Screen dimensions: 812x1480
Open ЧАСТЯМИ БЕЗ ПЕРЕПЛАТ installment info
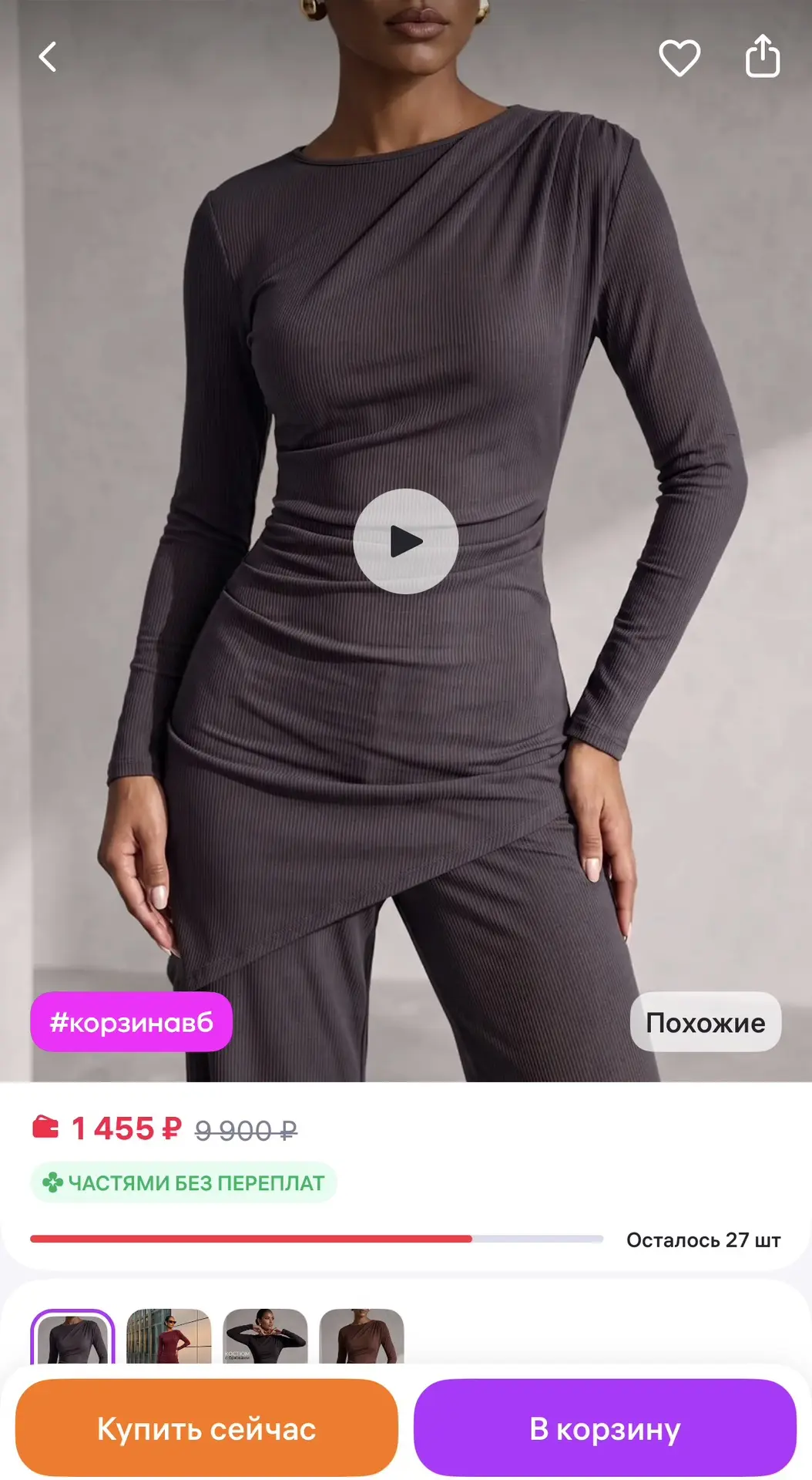(183, 1182)
